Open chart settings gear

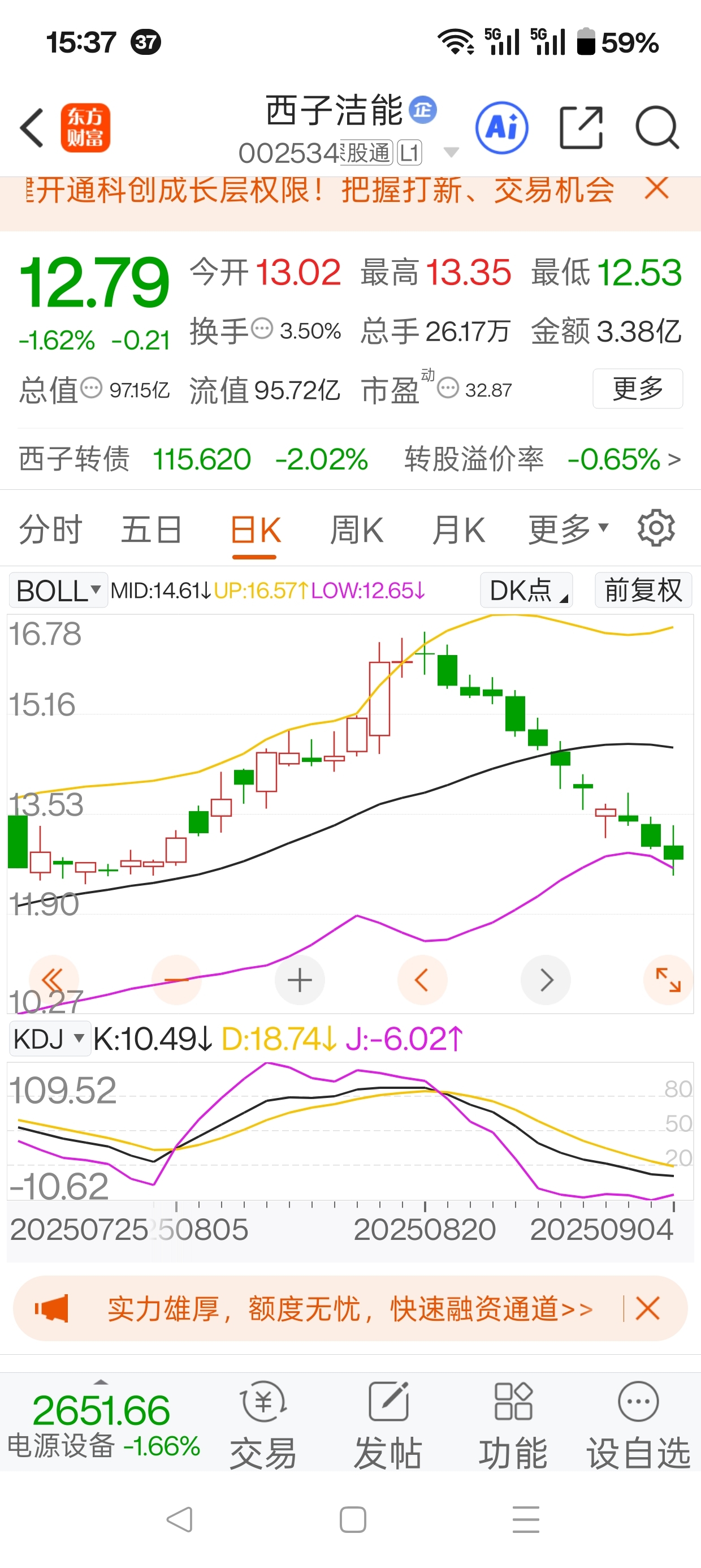pos(656,528)
